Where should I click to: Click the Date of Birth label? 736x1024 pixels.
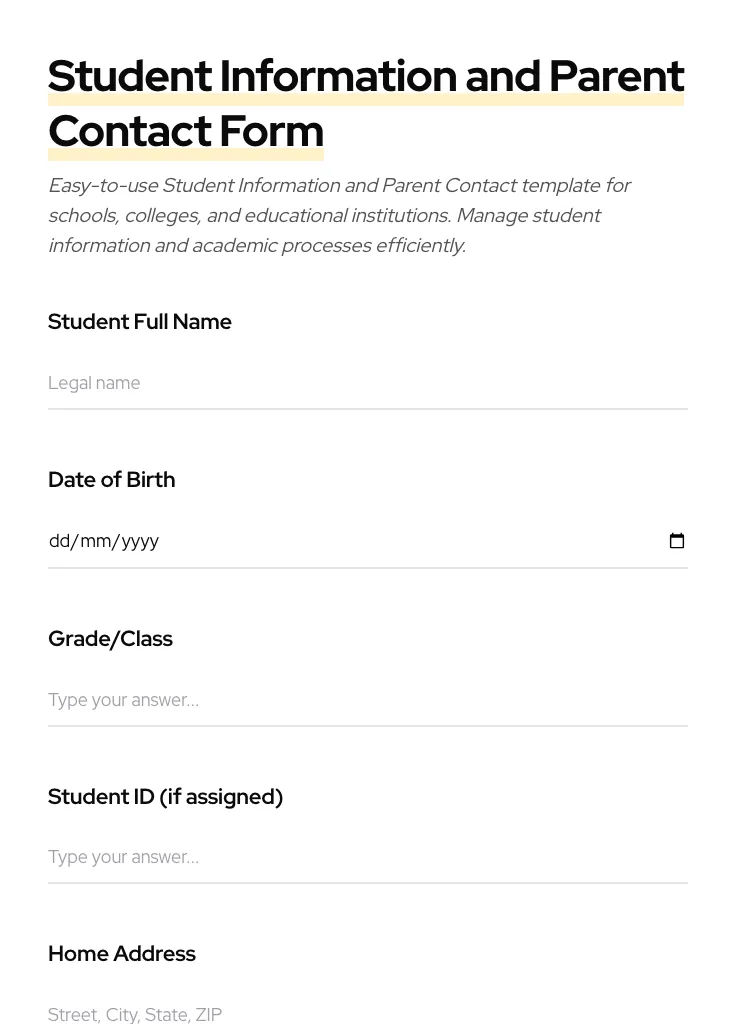111,479
